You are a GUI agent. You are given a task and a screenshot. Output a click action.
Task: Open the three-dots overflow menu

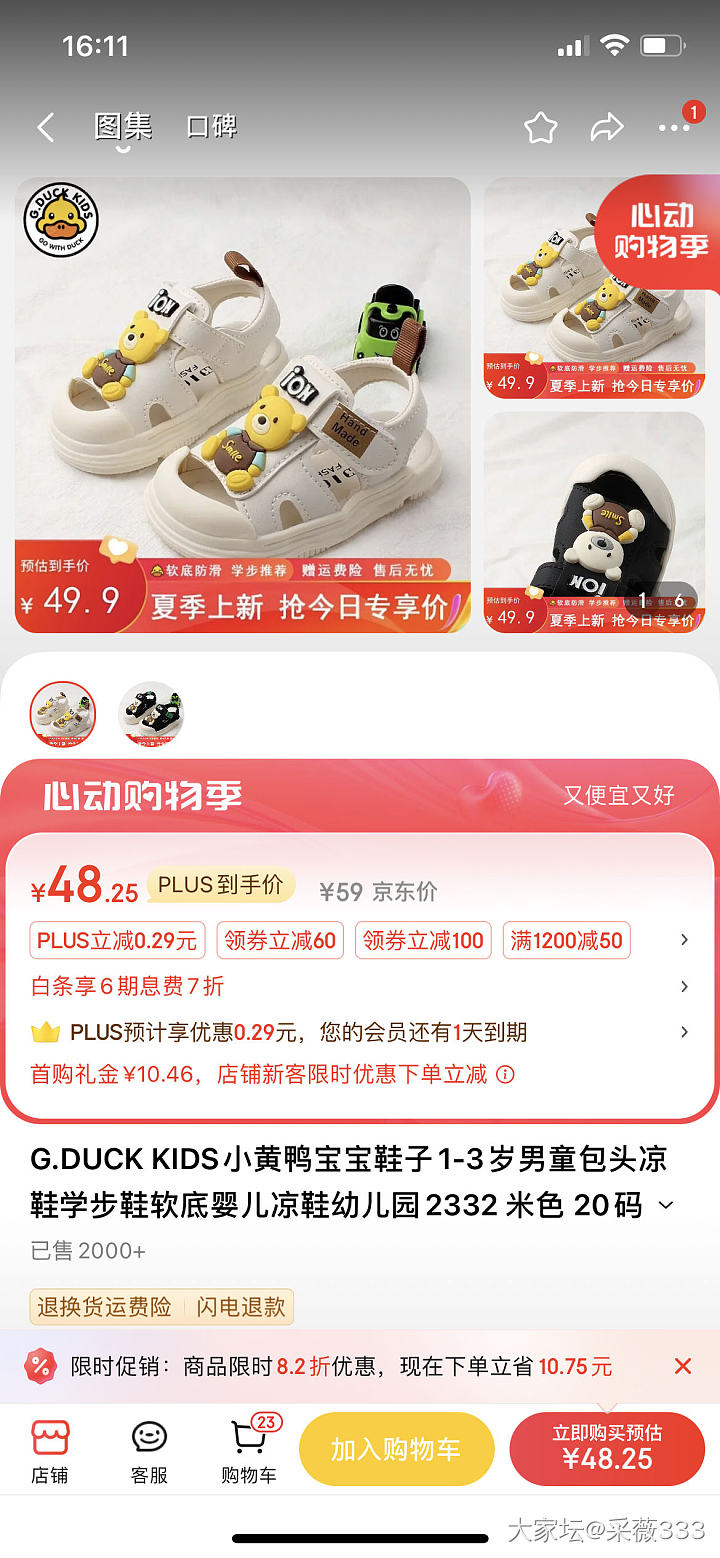(673, 128)
